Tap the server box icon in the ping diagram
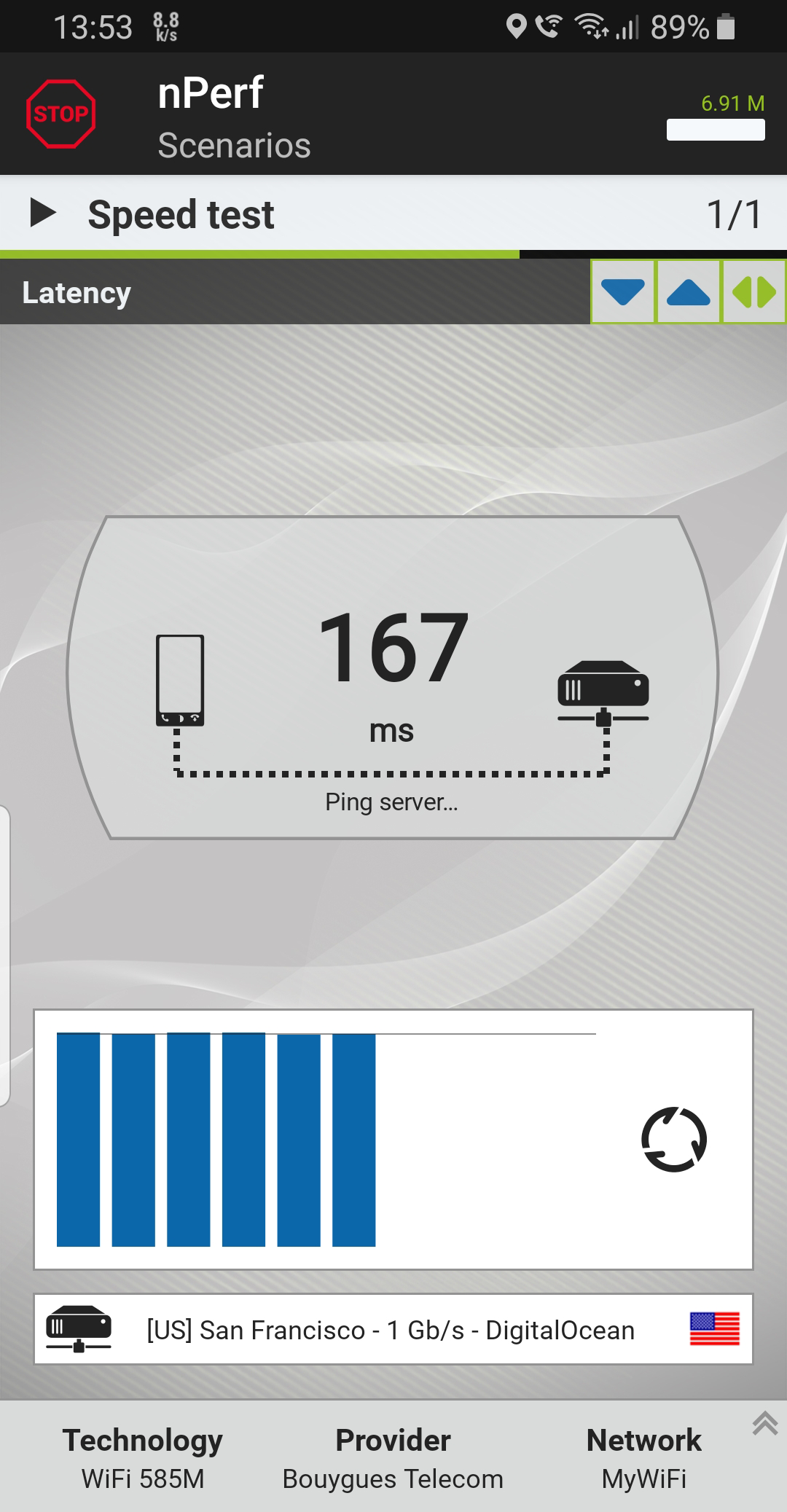This screenshot has height=1512, width=787. (x=602, y=689)
